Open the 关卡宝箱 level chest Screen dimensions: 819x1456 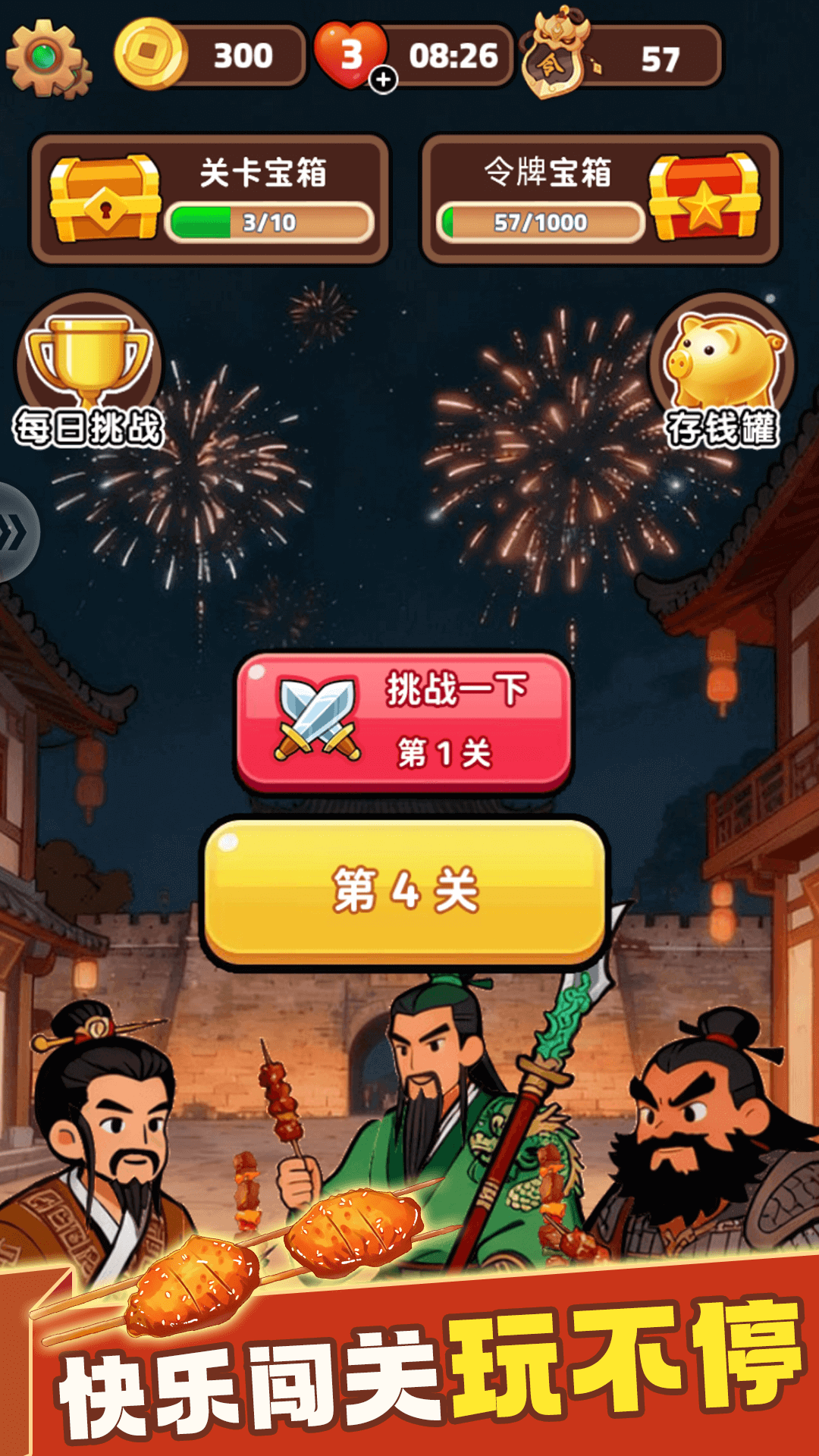coord(209,199)
